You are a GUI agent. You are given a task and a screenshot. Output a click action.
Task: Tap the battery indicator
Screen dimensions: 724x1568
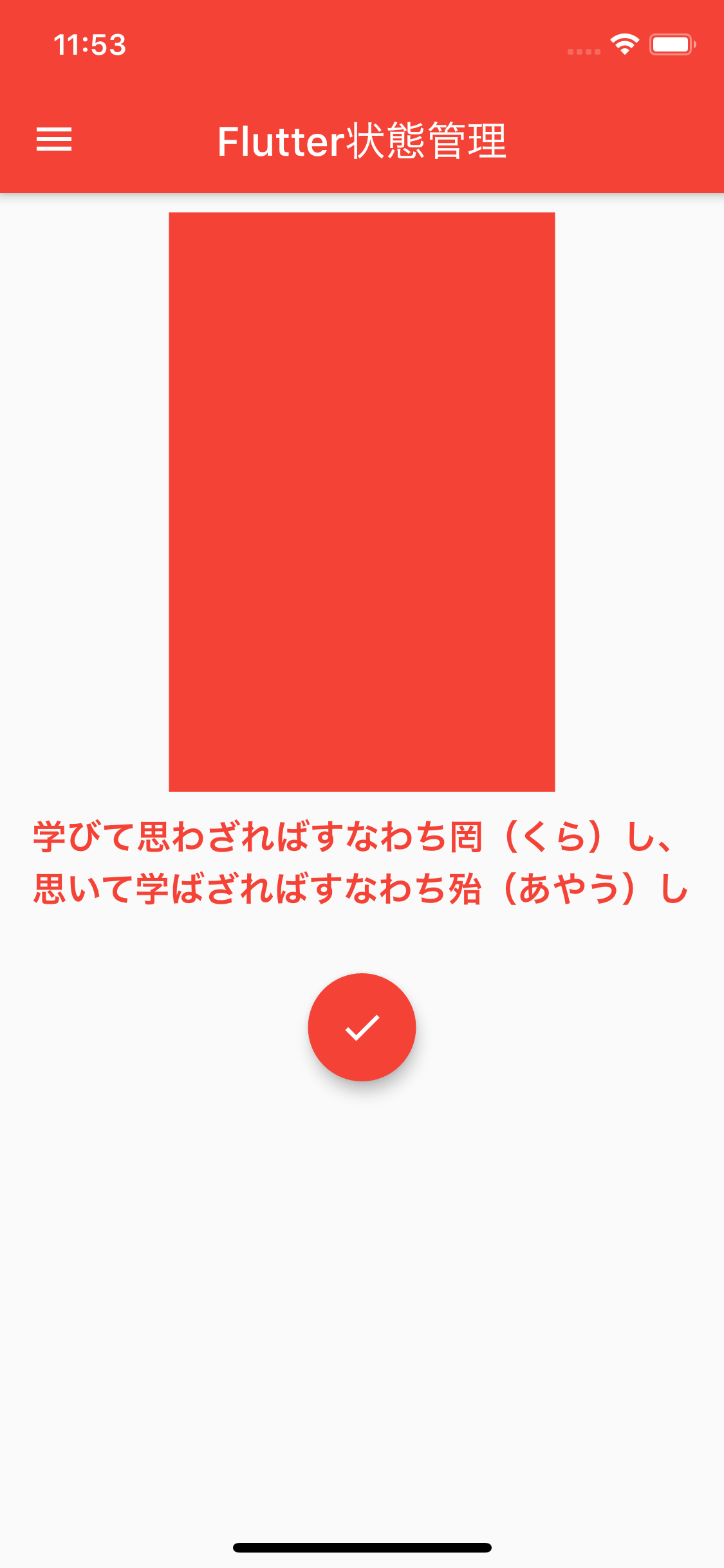(672, 44)
